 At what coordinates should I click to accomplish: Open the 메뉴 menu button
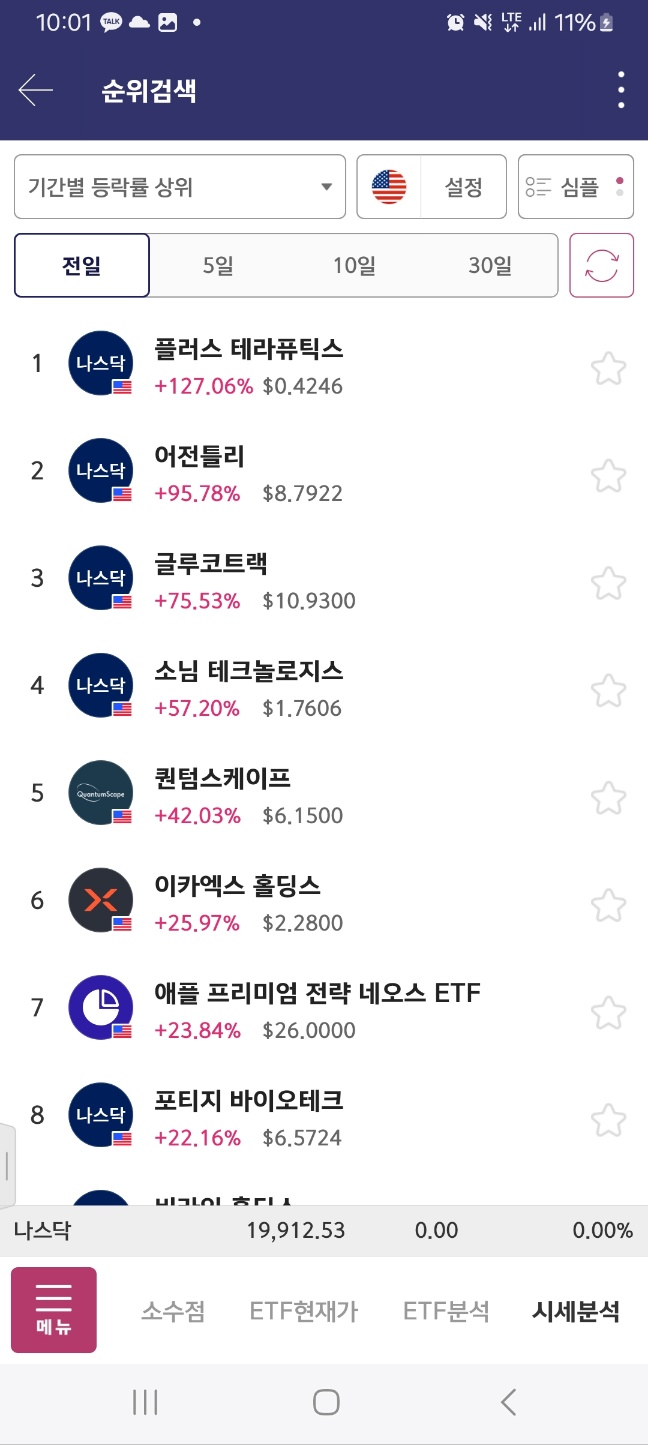[x=54, y=1310]
